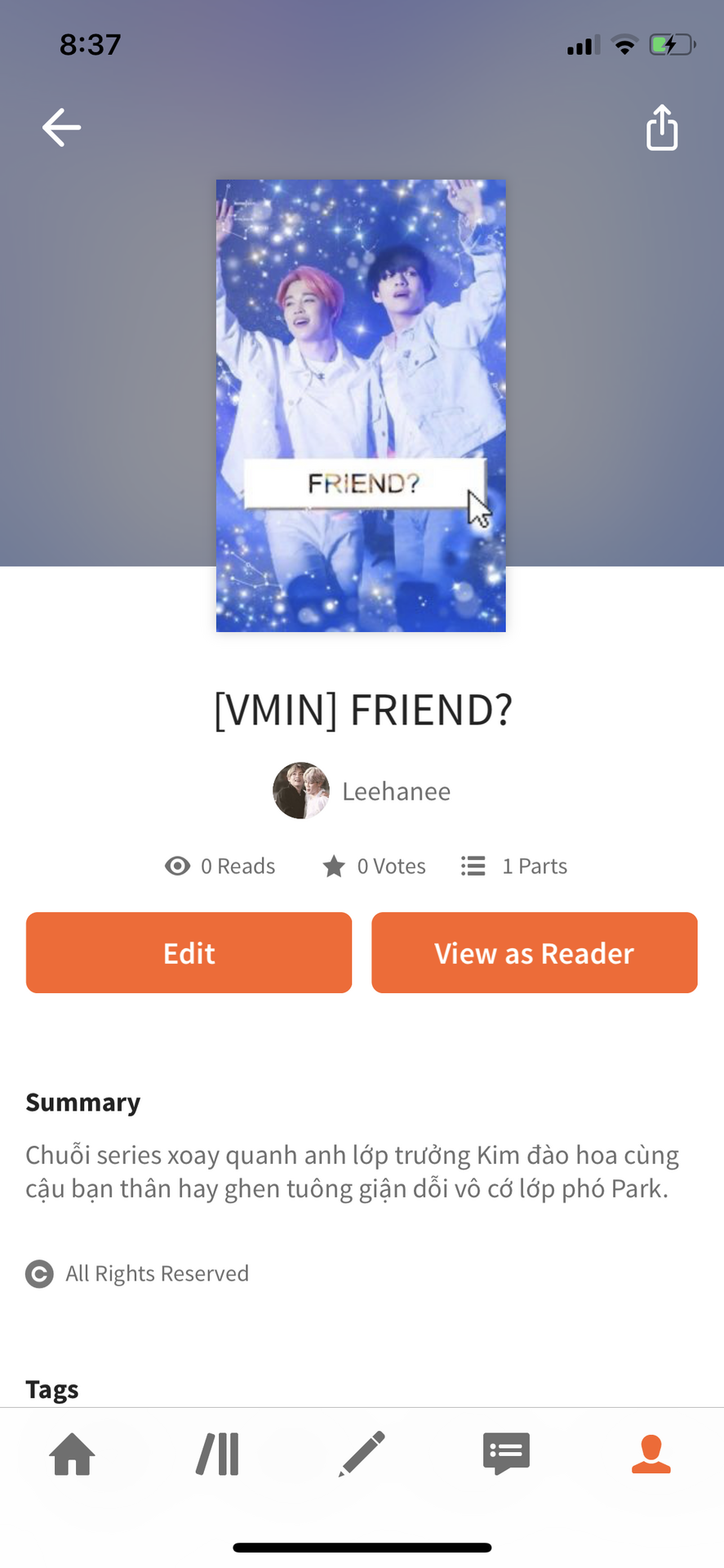Share this story
The image size is (724, 1568).
(x=662, y=127)
